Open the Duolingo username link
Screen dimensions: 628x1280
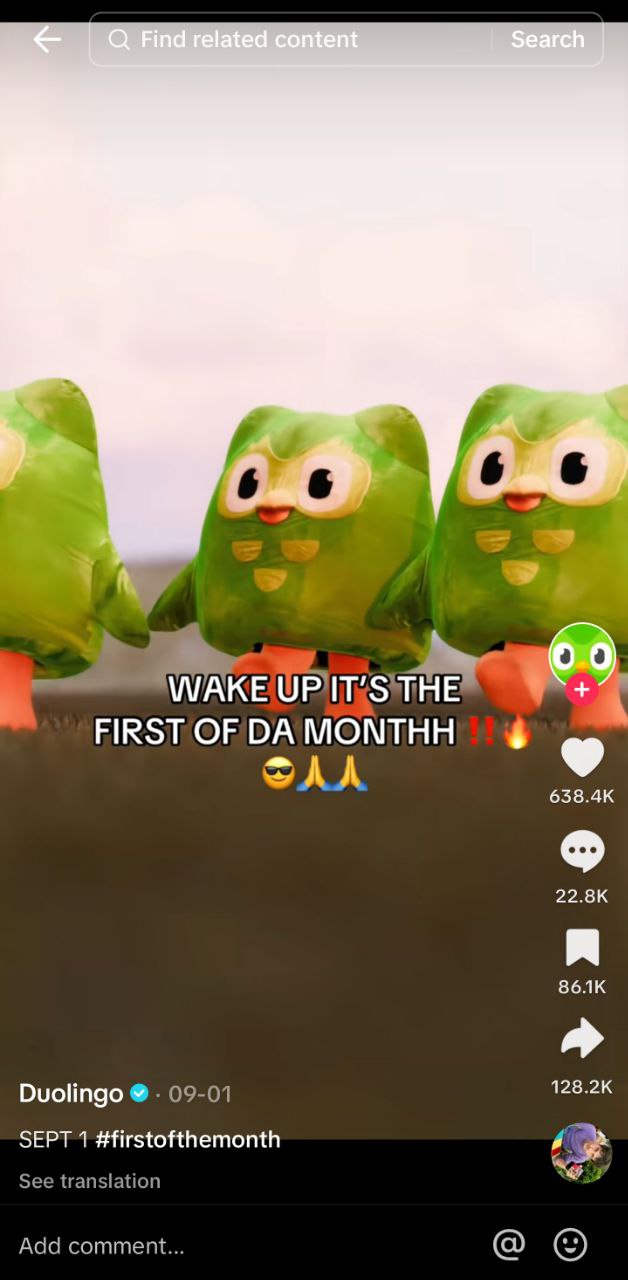71,1093
